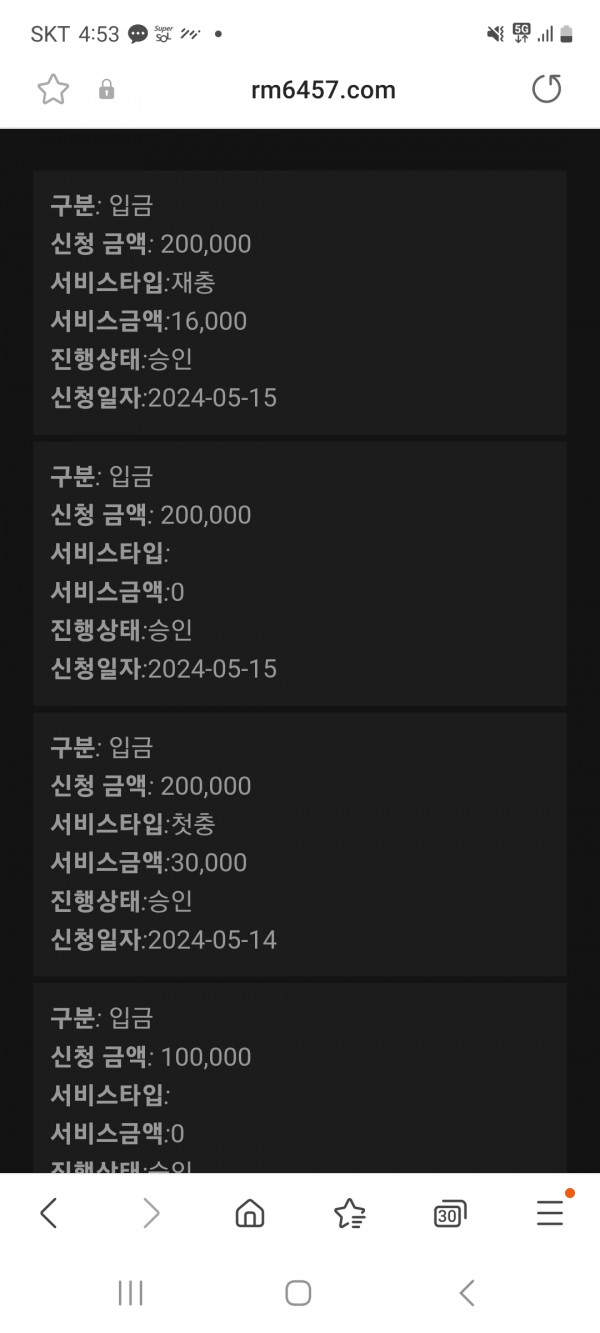Bookmark this page with the star icon
Screen dimensions: 600x1333
(x=53, y=90)
